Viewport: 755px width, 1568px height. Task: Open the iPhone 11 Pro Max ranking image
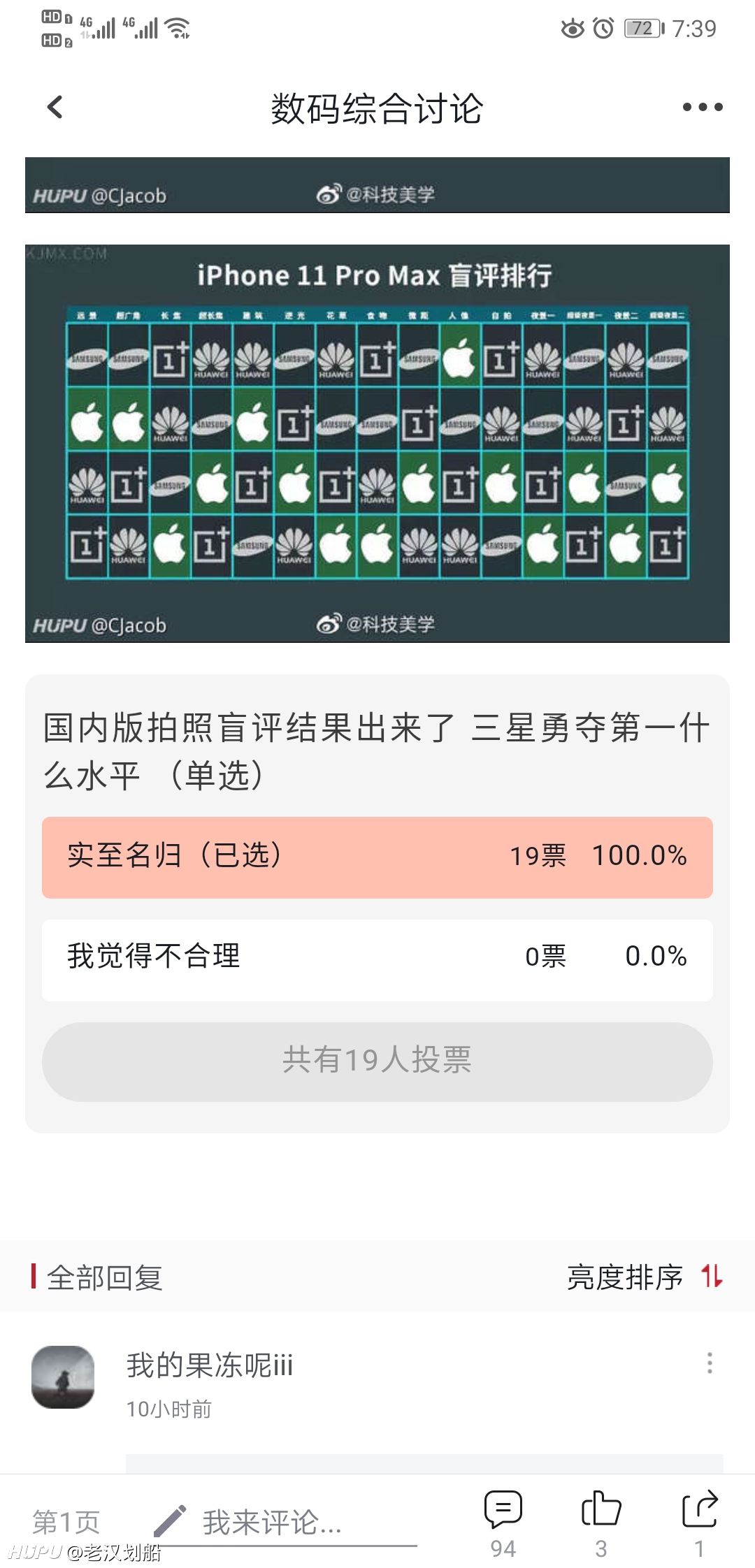(x=377, y=443)
